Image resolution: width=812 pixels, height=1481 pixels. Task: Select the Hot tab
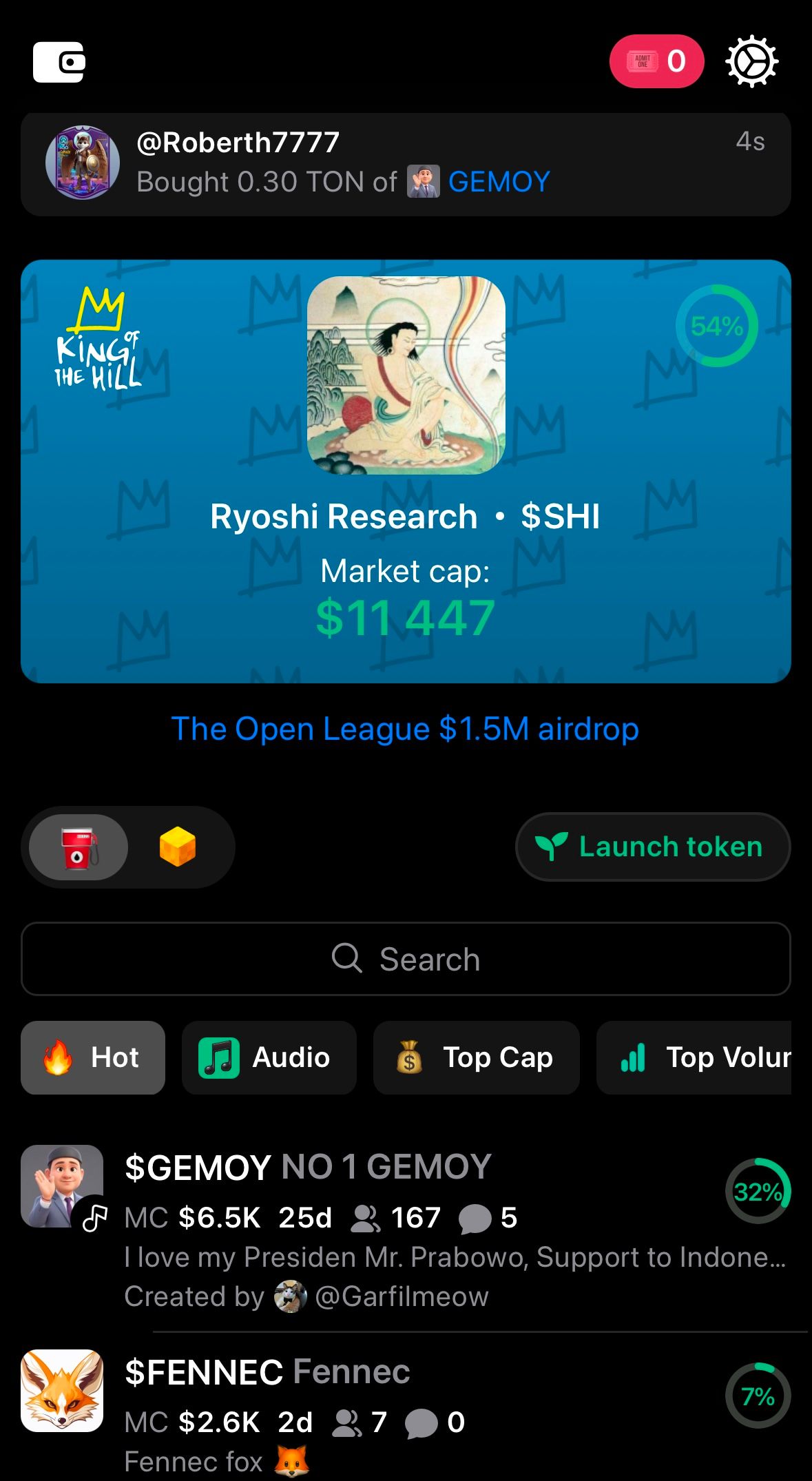[92, 1057]
